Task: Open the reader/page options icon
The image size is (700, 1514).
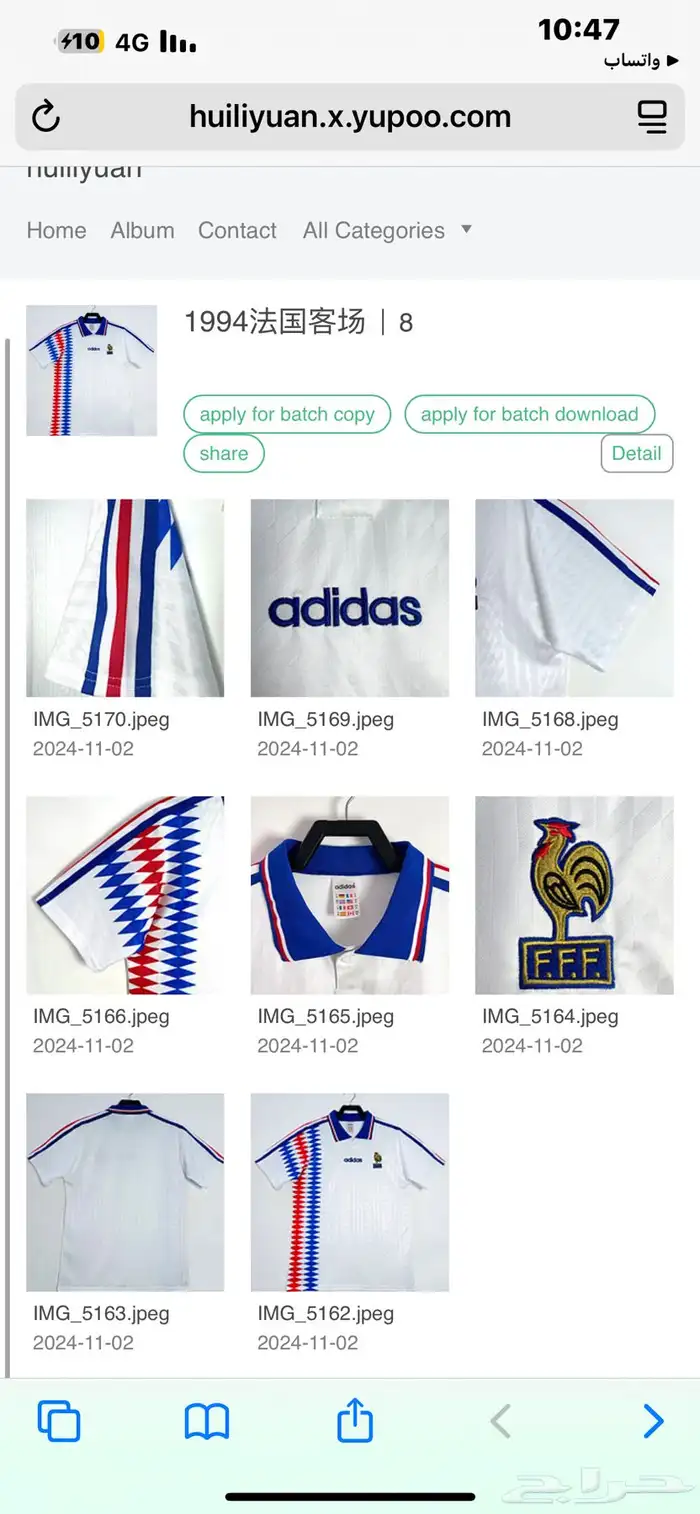Action: (x=652, y=117)
